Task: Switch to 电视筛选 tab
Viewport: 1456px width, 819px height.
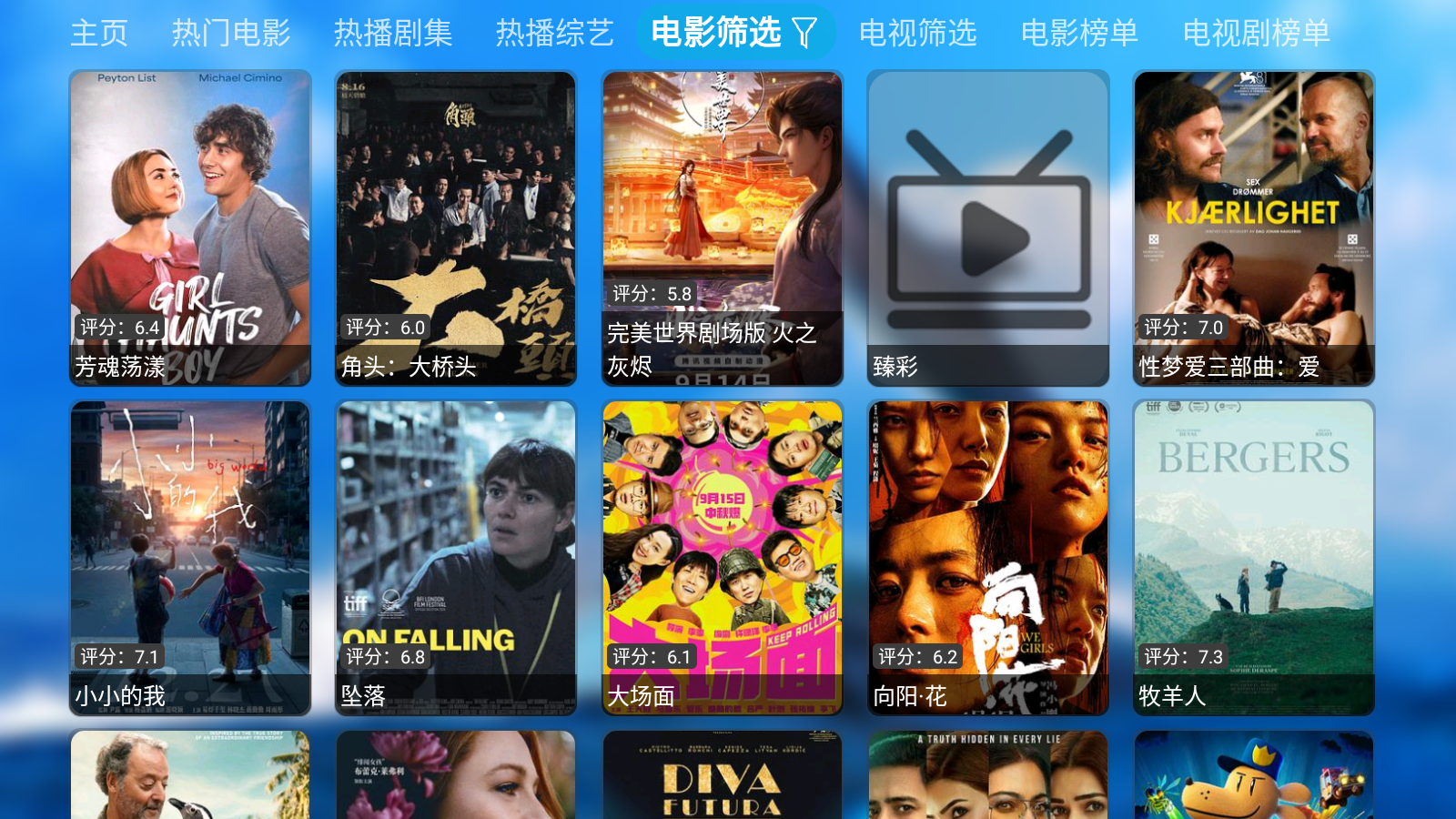Action: click(917, 33)
